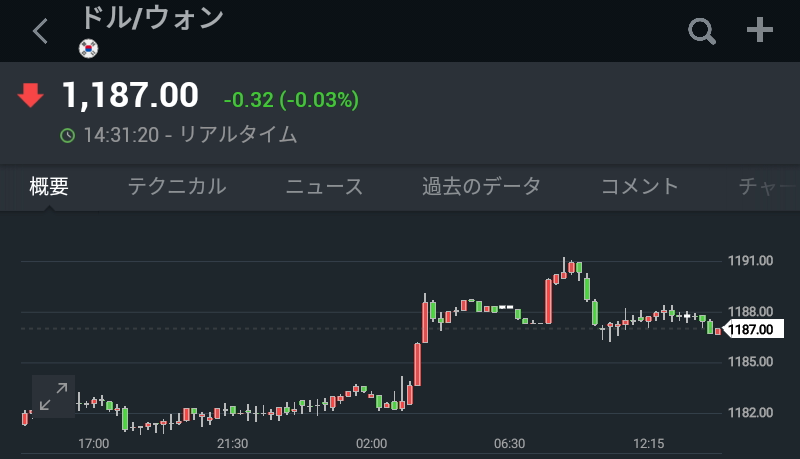Viewport: 800px width, 459px height.
Task: Expand the chart to fullscreen
Action: pos(53,396)
